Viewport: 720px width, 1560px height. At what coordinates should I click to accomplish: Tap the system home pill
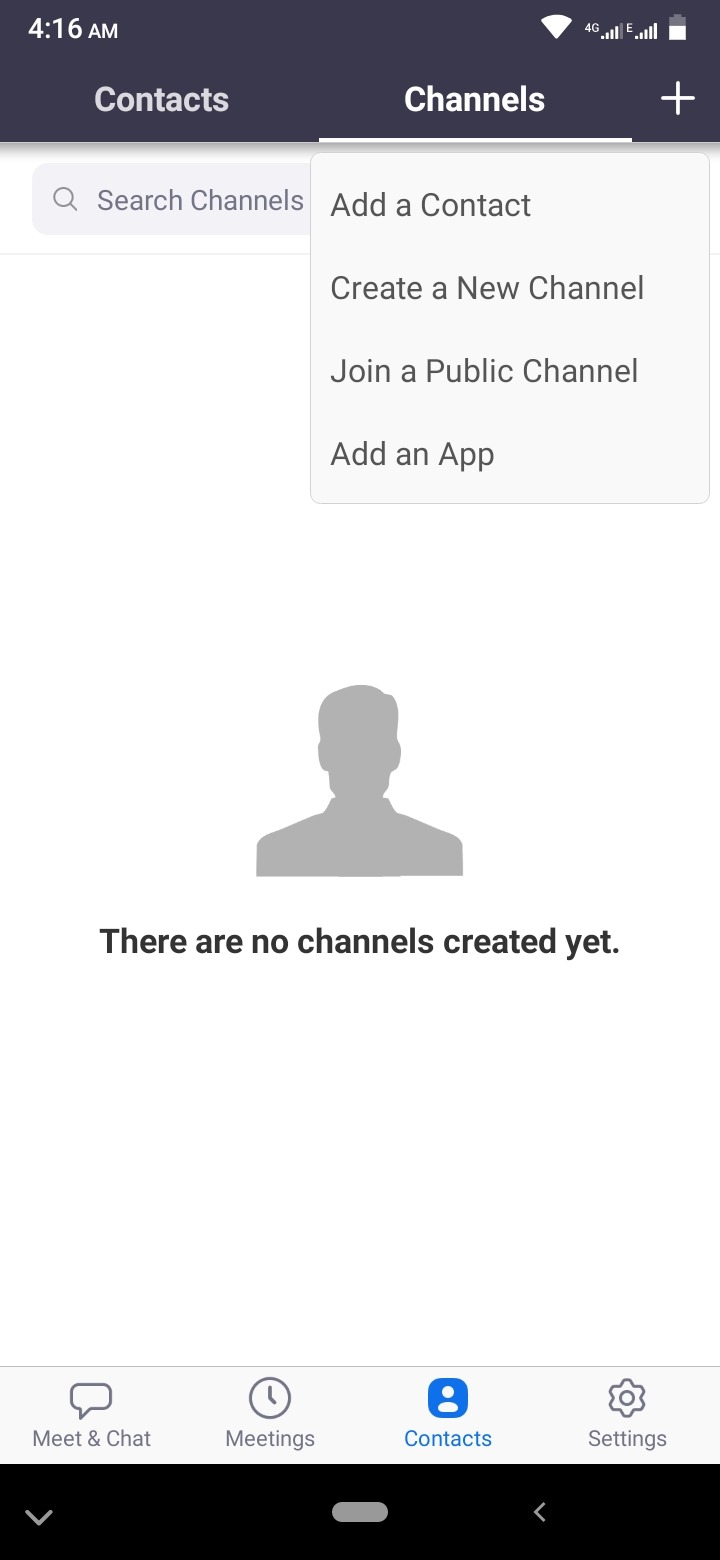360,1512
